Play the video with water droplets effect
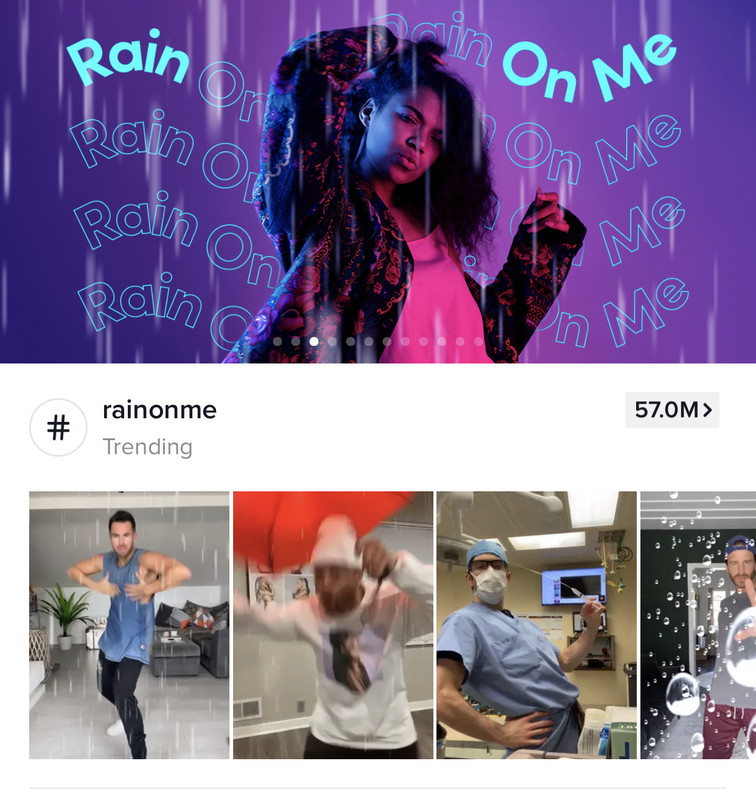This screenshot has width=756, height=800. coord(698,625)
